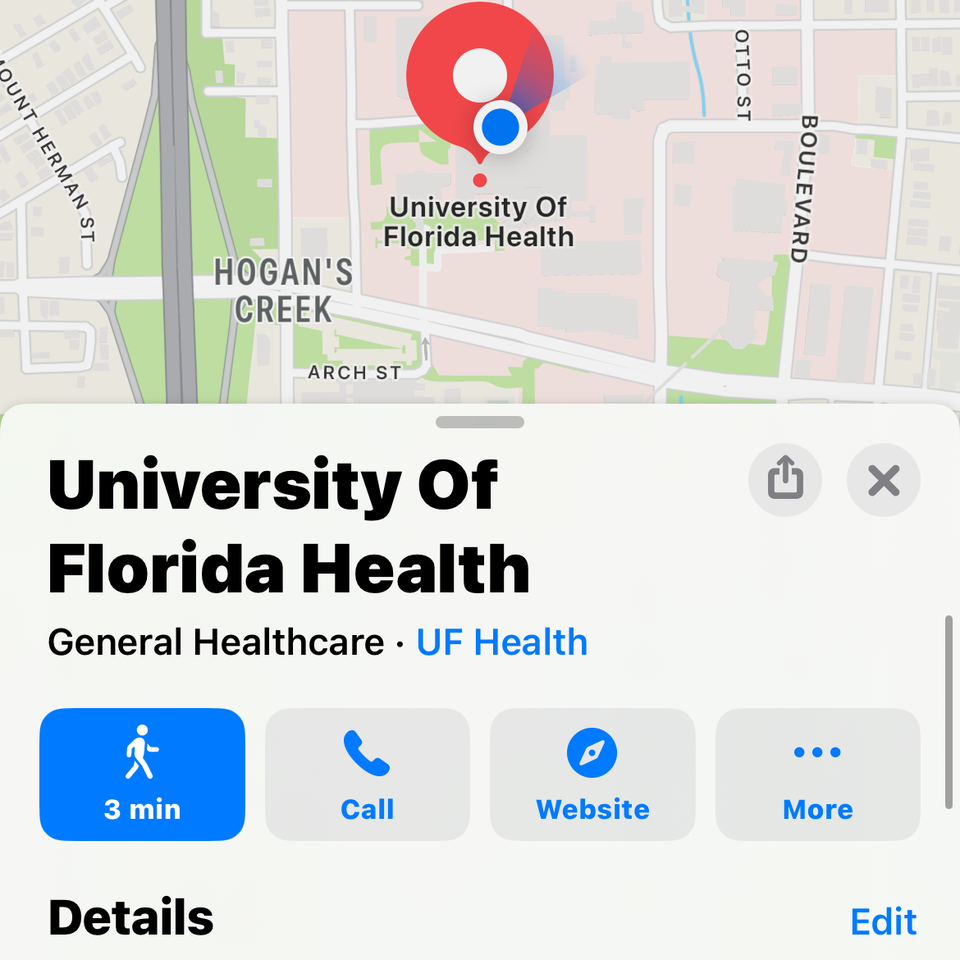Call University Of Florida Health
Viewport: 960px width, 960px height.
point(367,774)
